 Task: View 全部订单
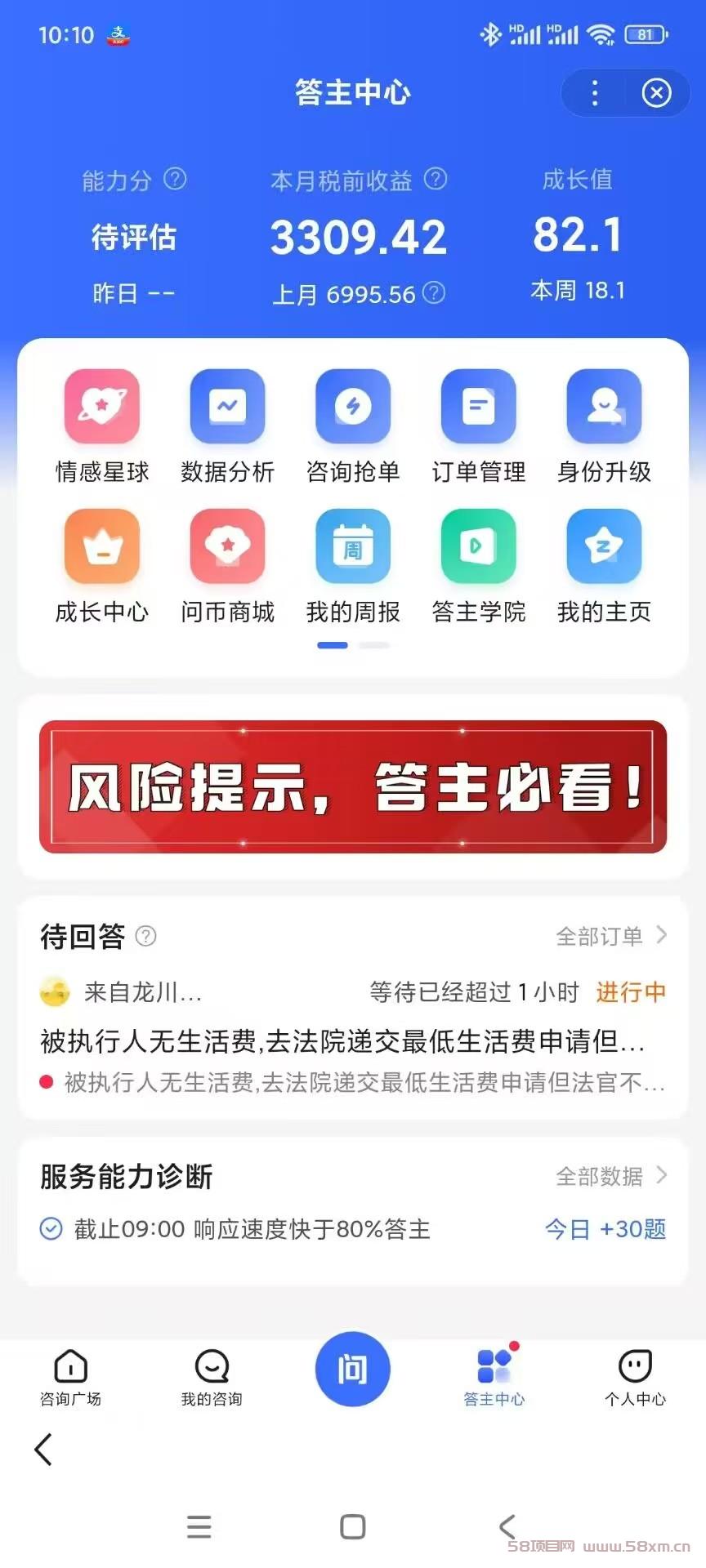(611, 936)
